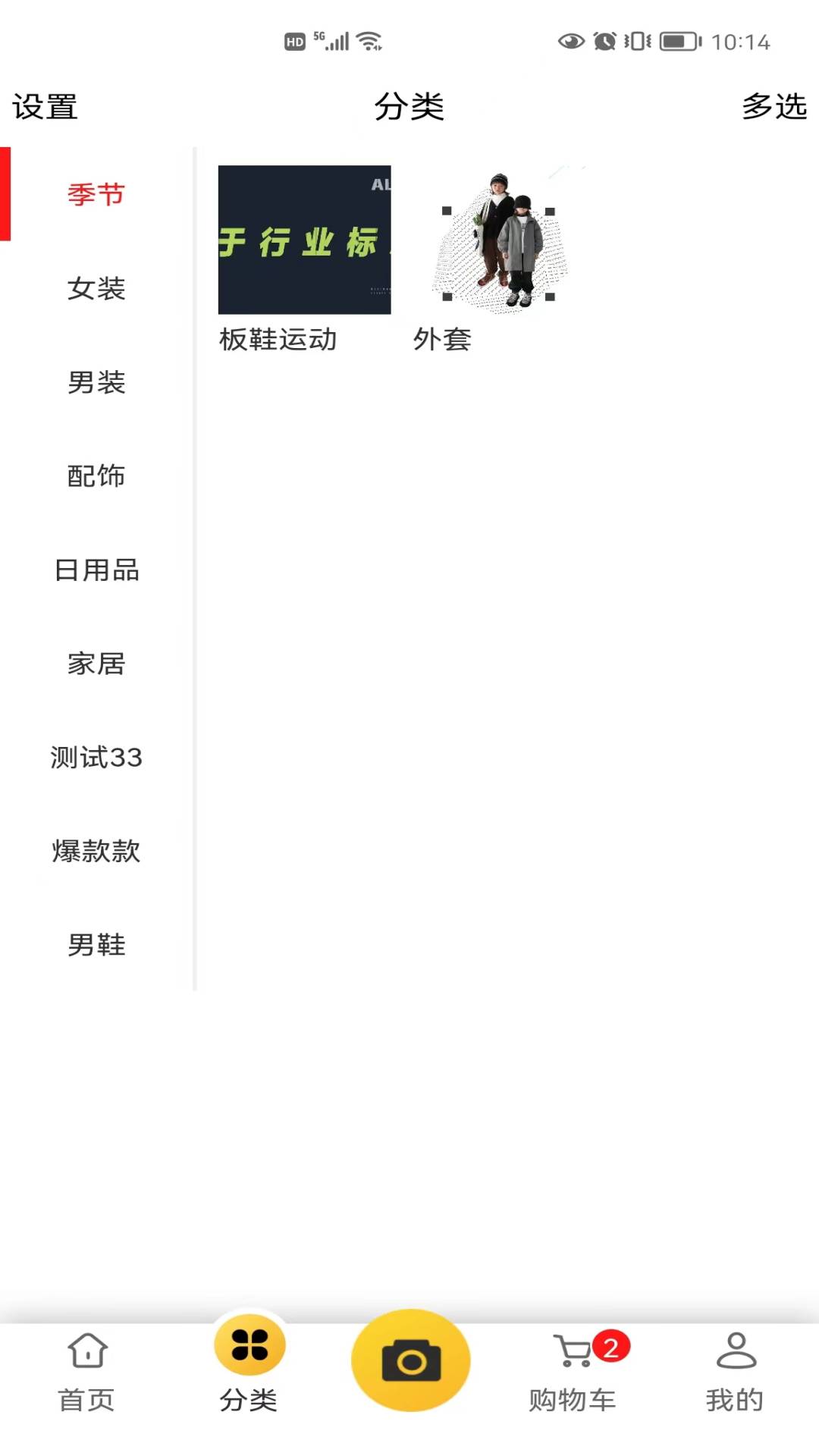819x1456 pixels.
Task: Tap the yellow camera button
Action: coord(411,1360)
